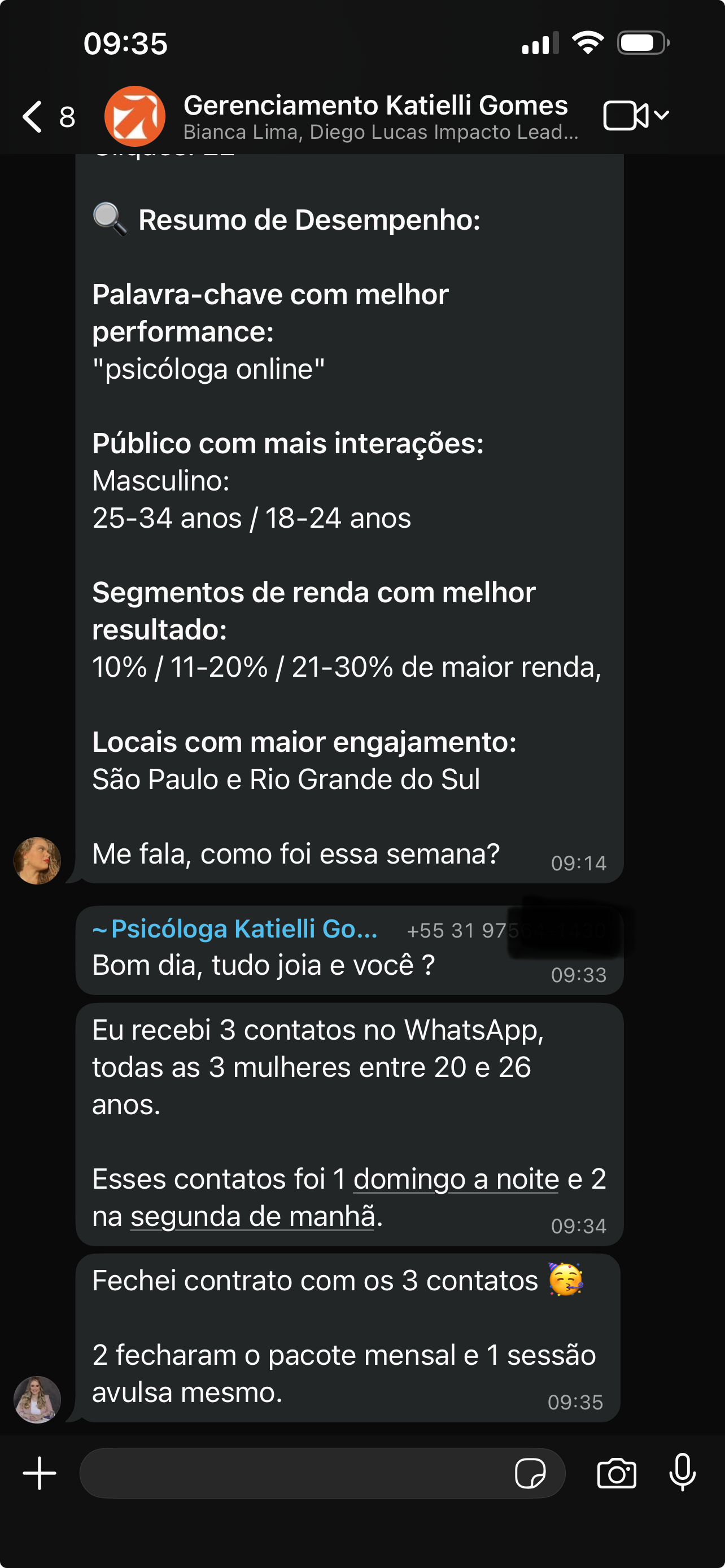Open the camera to take a photo
The height and width of the screenshot is (1568, 725).
coord(617,1474)
